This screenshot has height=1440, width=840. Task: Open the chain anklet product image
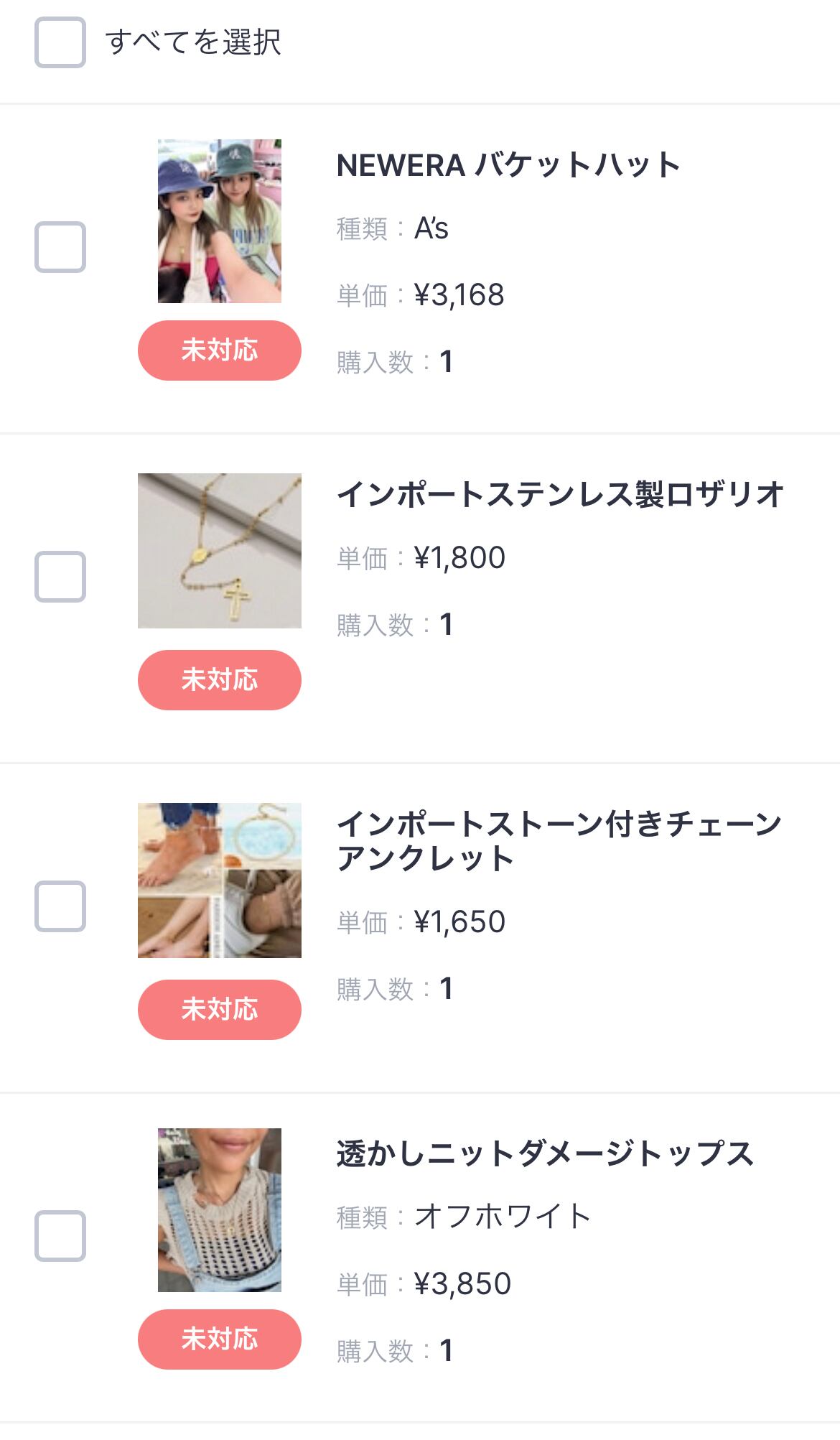(219, 881)
